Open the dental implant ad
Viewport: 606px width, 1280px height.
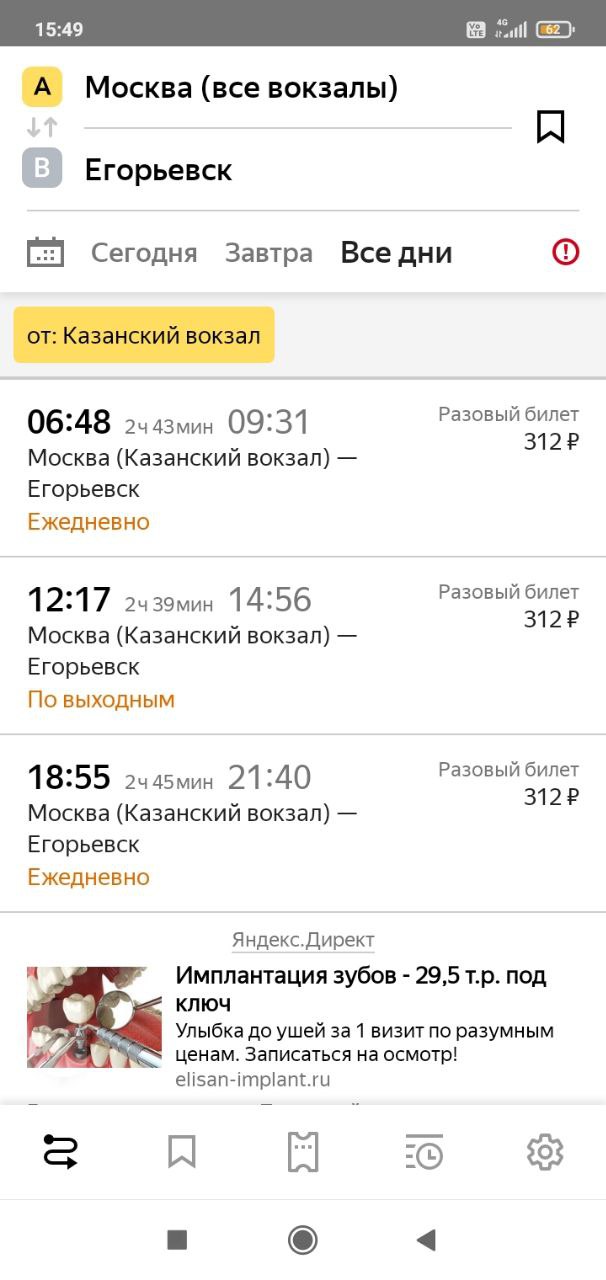303,1015
